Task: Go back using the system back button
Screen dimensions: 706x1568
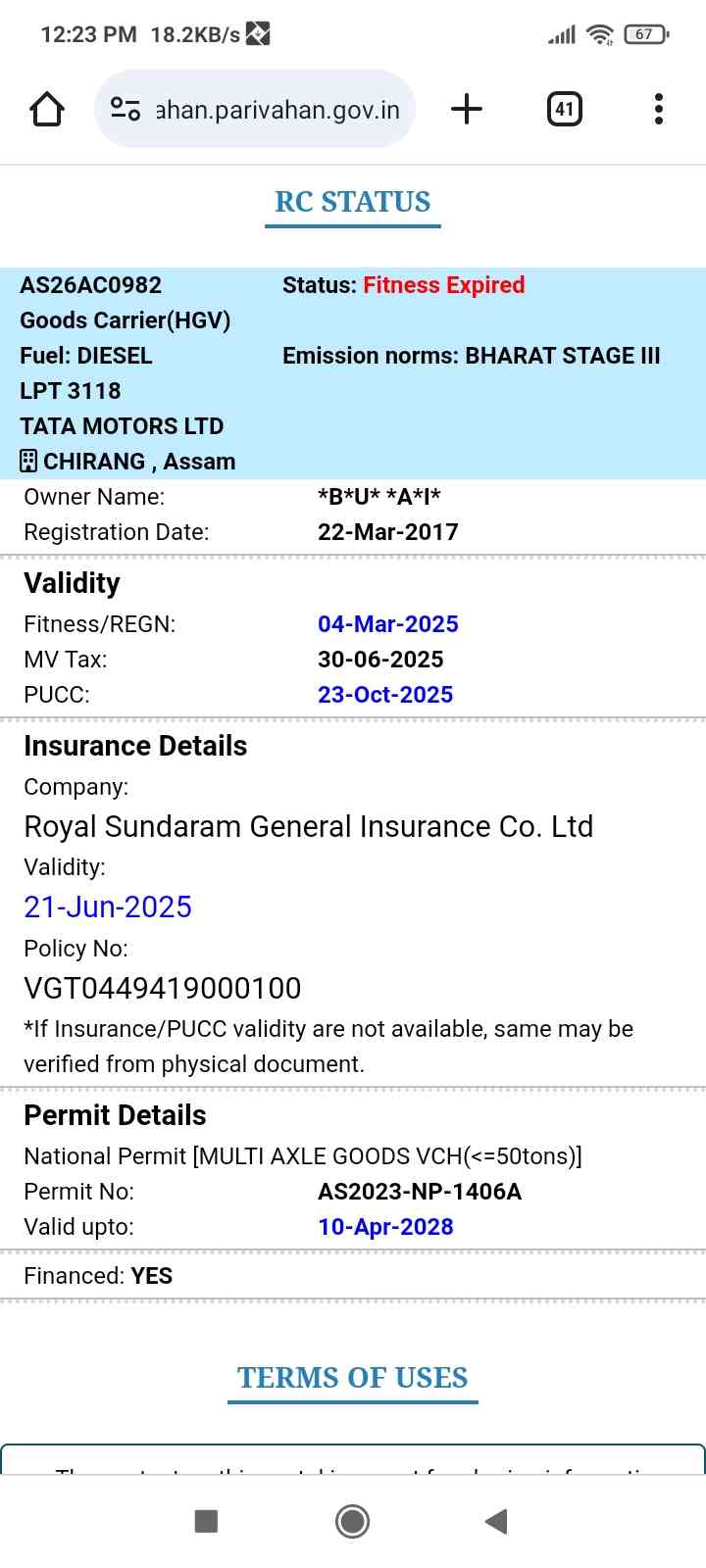Action: coord(496,1521)
